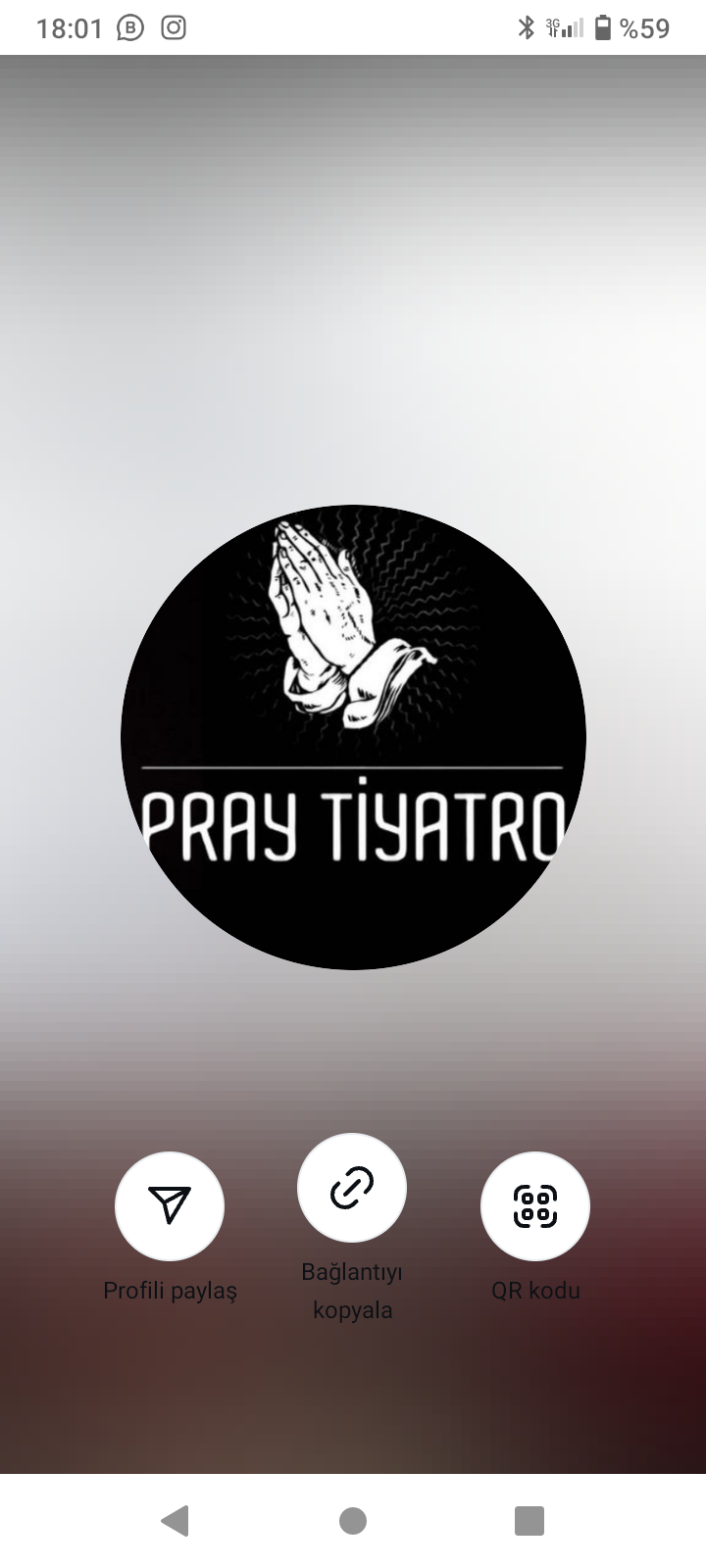Copy the profile link with Bağlantıyı kopyala
Viewport: 706px width, 1568px height.
[x=352, y=1188]
